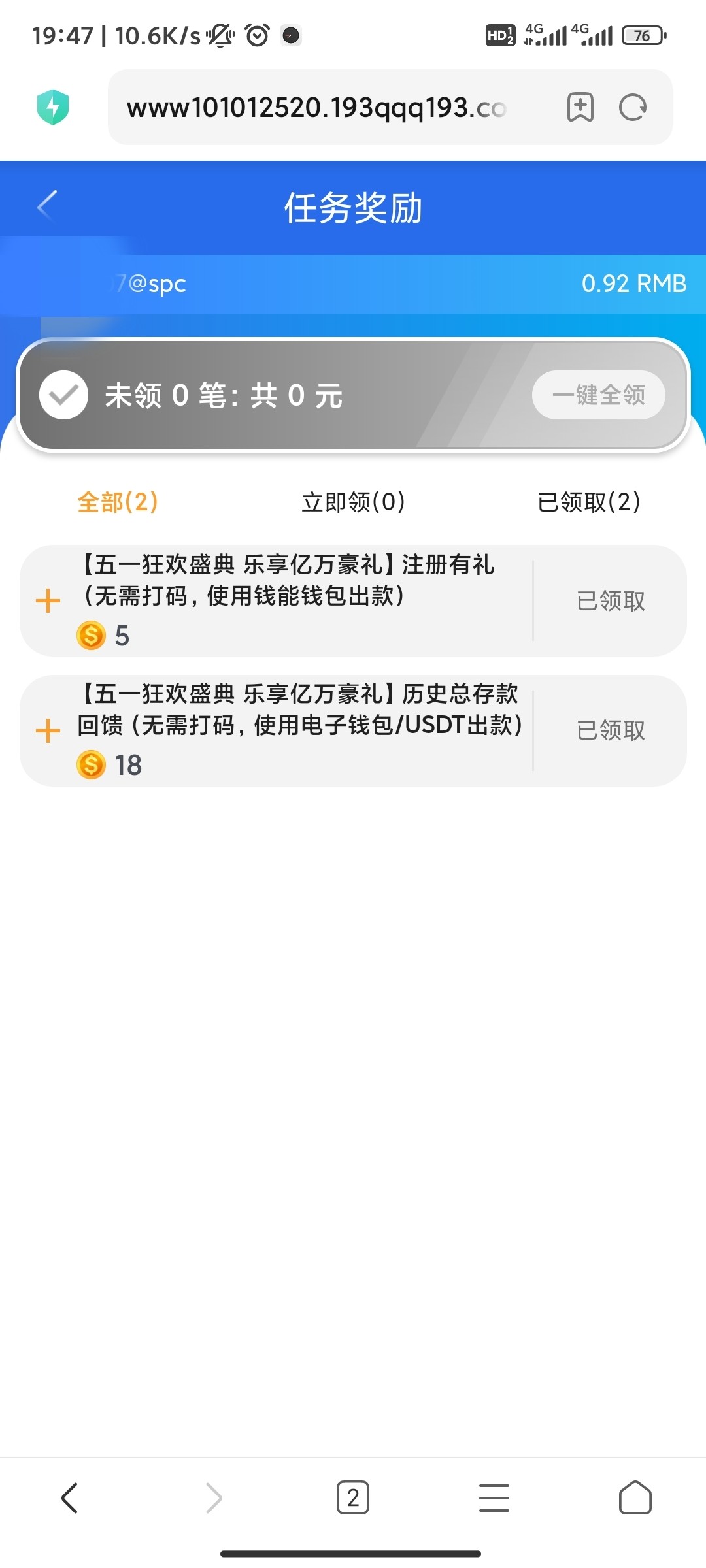Tap 已领取 on the 注册有礼 reward
The height and width of the screenshot is (1568, 706).
(x=611, y=600)
